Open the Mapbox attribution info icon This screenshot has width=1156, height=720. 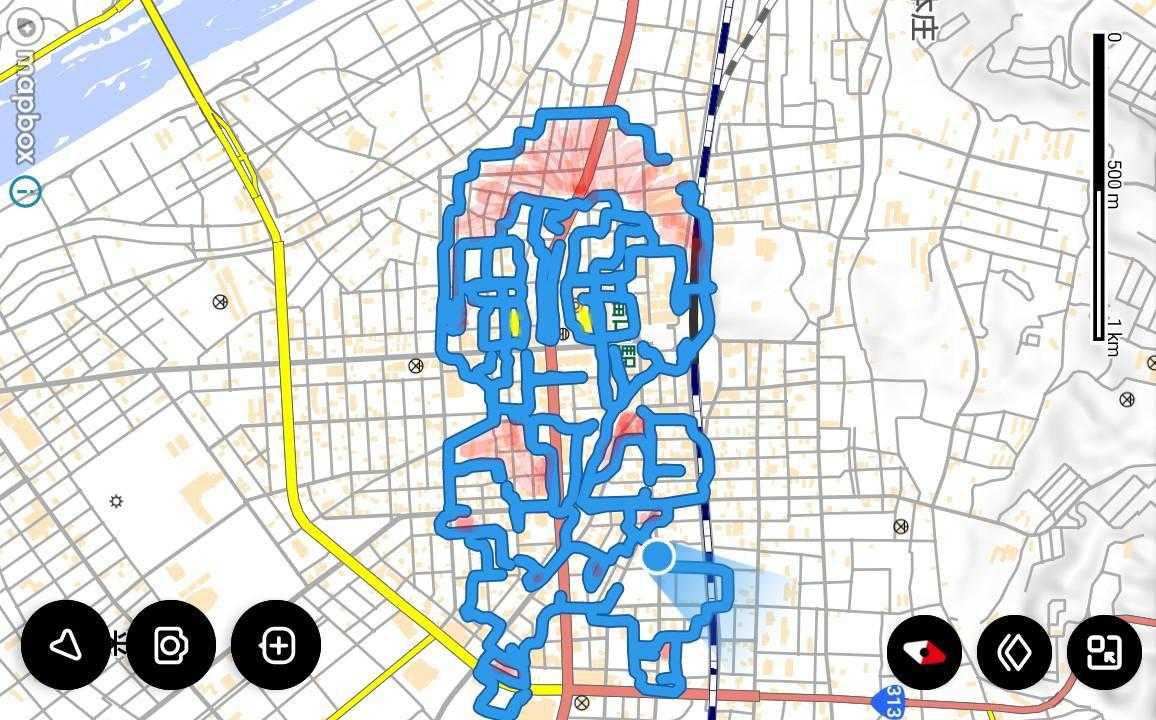pyautogui.click(x=25, y=193)
